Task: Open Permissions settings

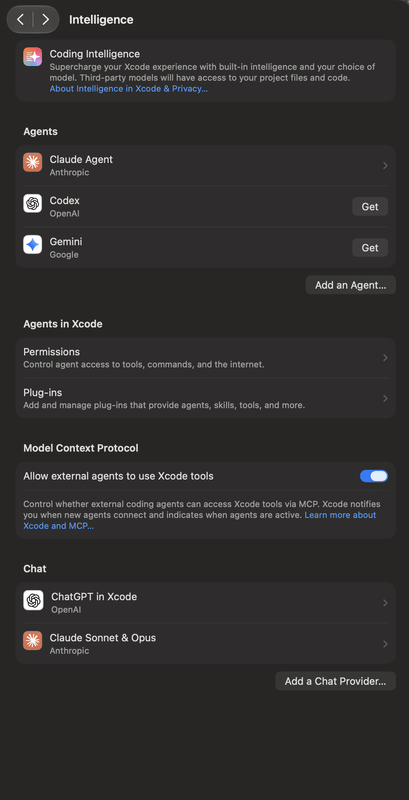Action: point(206,358)
